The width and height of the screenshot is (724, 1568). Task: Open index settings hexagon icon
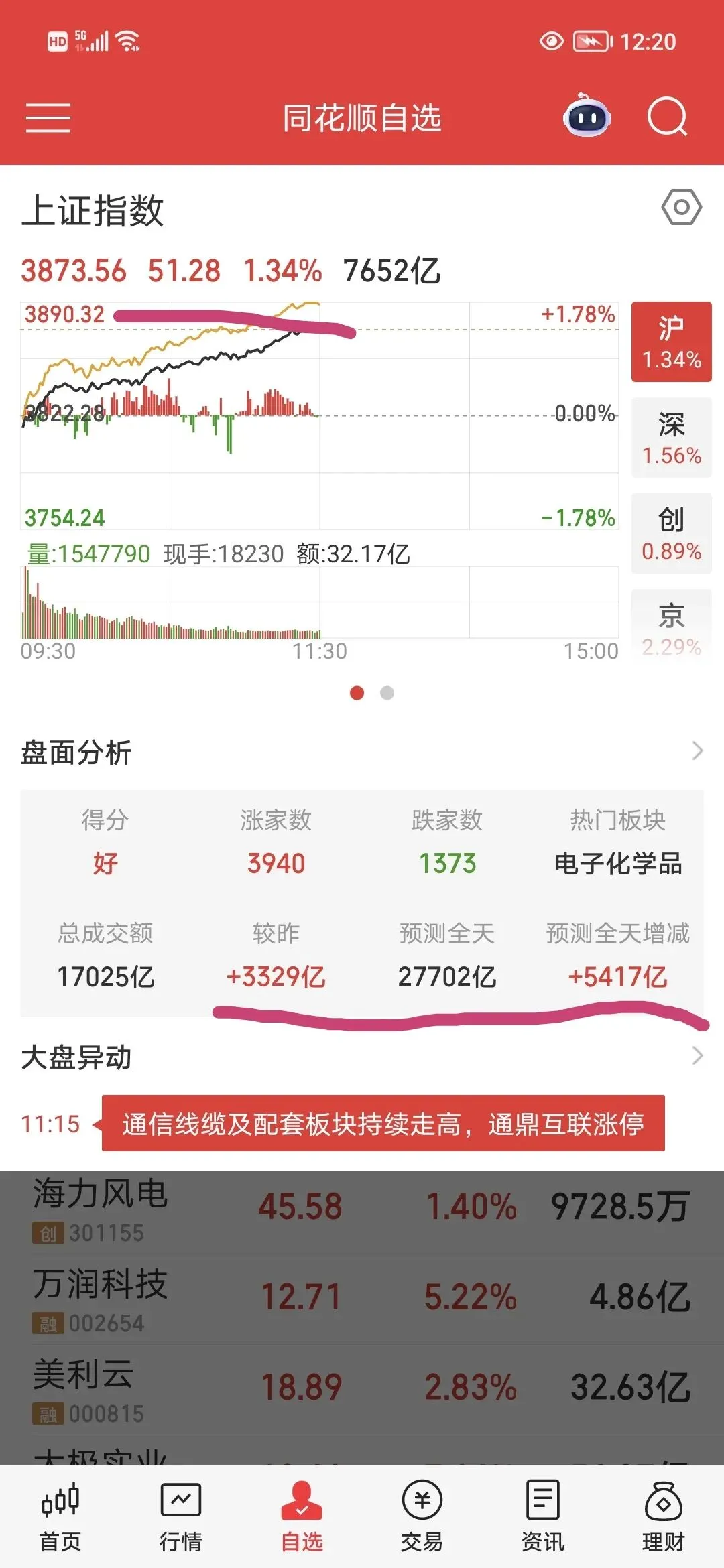click(681, 208)
